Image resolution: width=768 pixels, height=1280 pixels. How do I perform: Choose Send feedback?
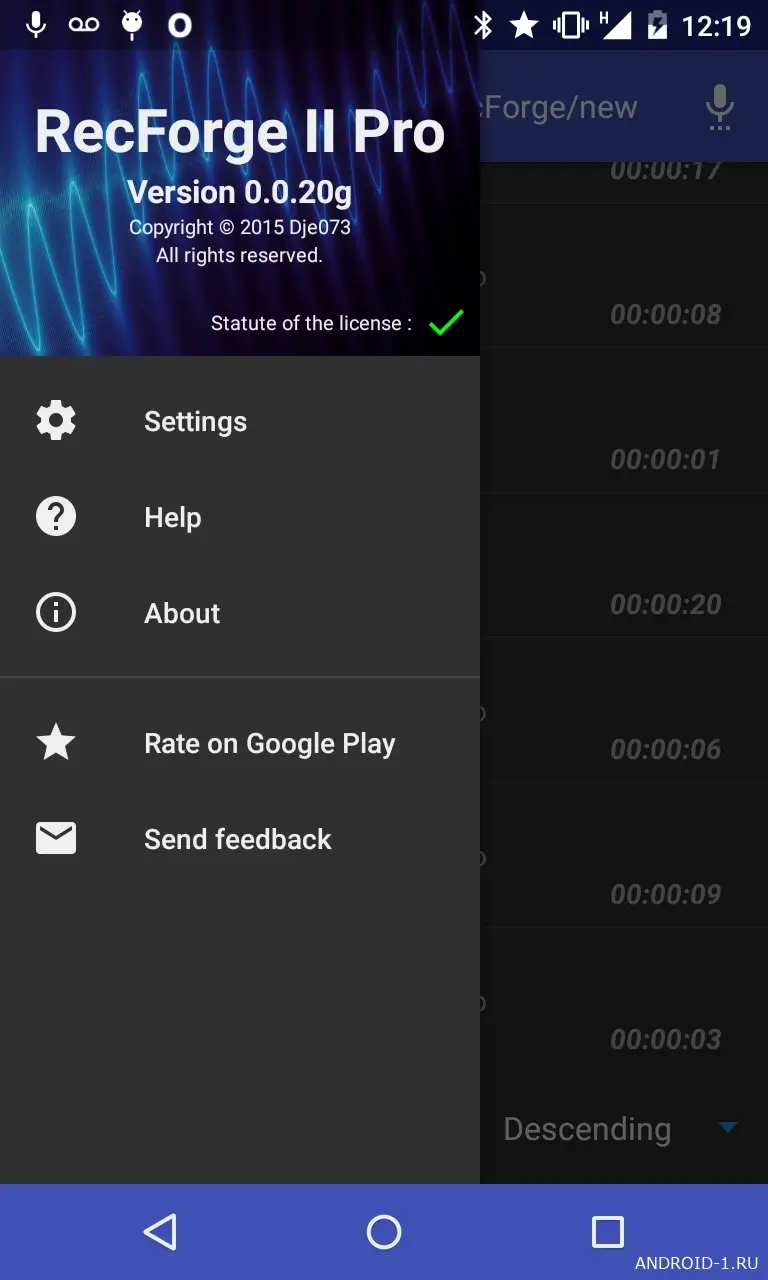pyautogui.click(x=237, y=840)
